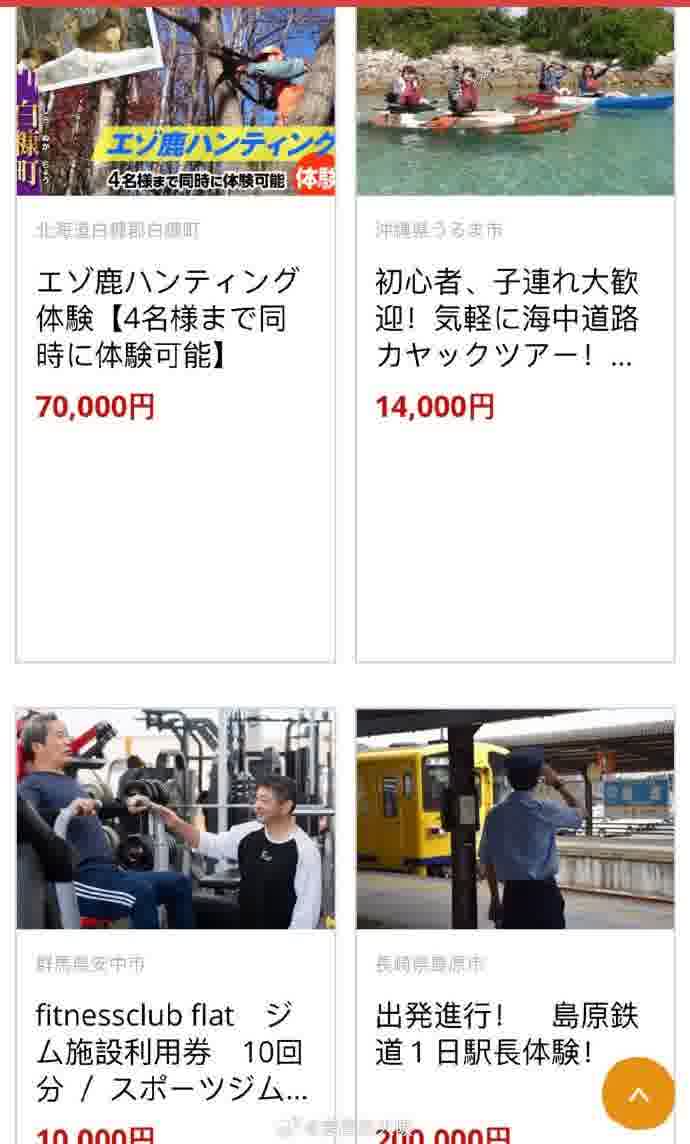
Task: Tap the orange back-to-top arrow button
Action: (x=638, y=1093)
